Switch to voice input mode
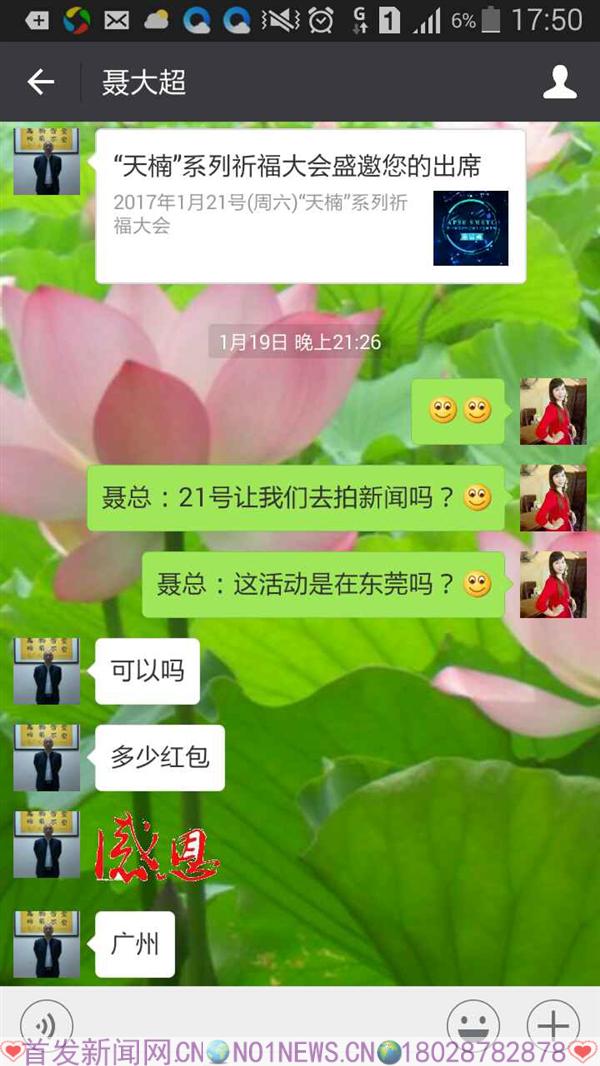600x1066 pixels. 46,1024
